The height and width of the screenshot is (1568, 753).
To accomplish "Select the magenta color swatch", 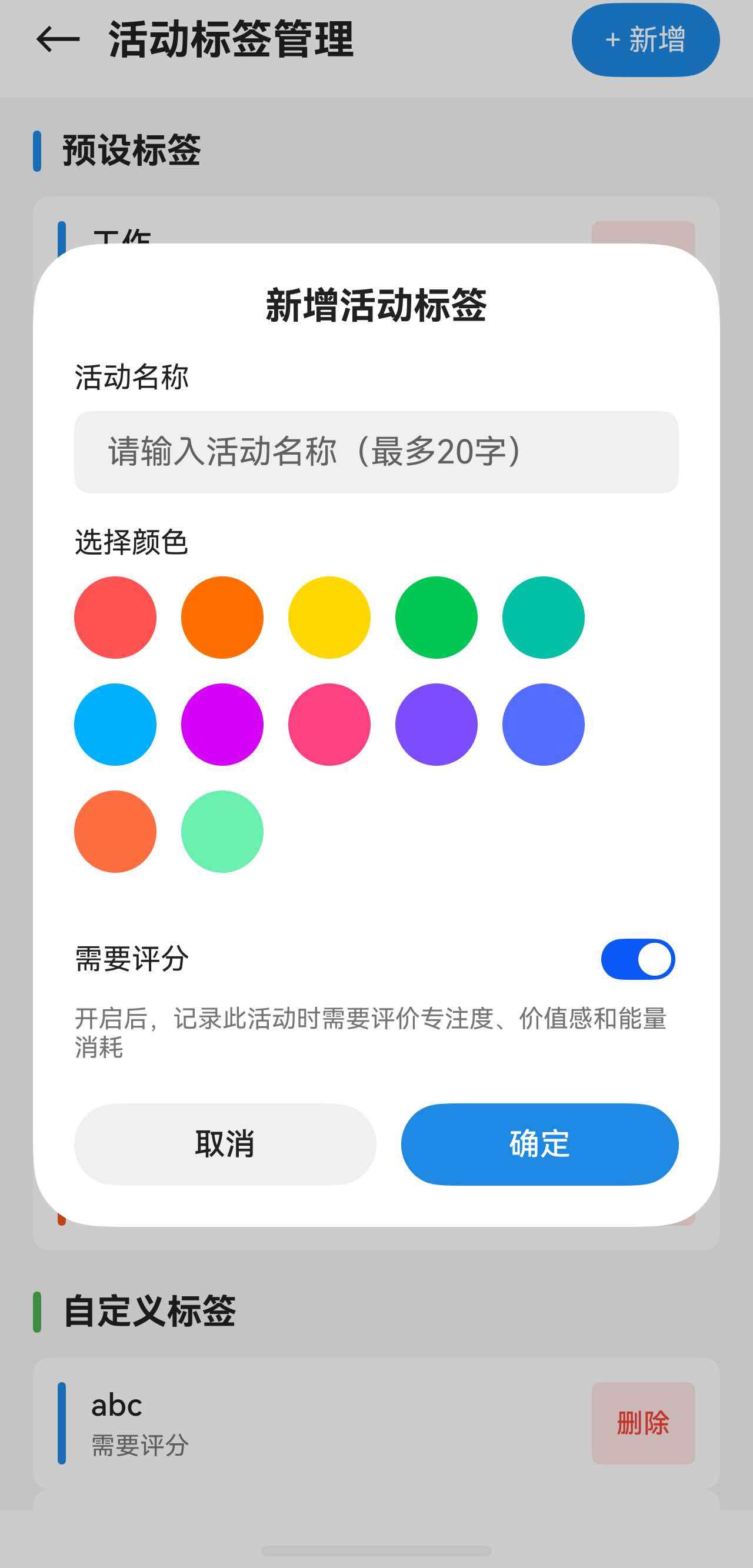I will 222,725.
